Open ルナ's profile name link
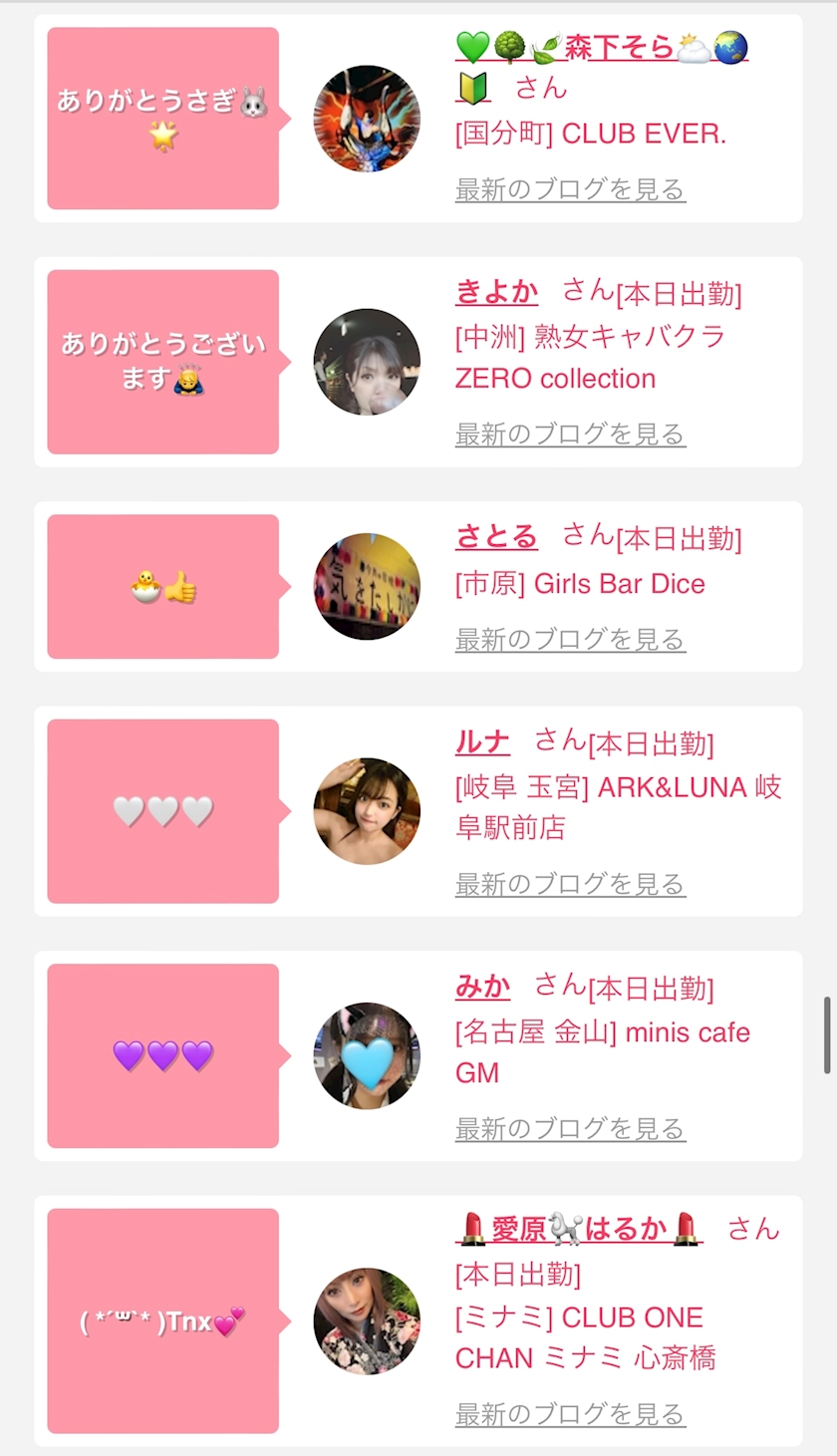 (x=482, y=741)
